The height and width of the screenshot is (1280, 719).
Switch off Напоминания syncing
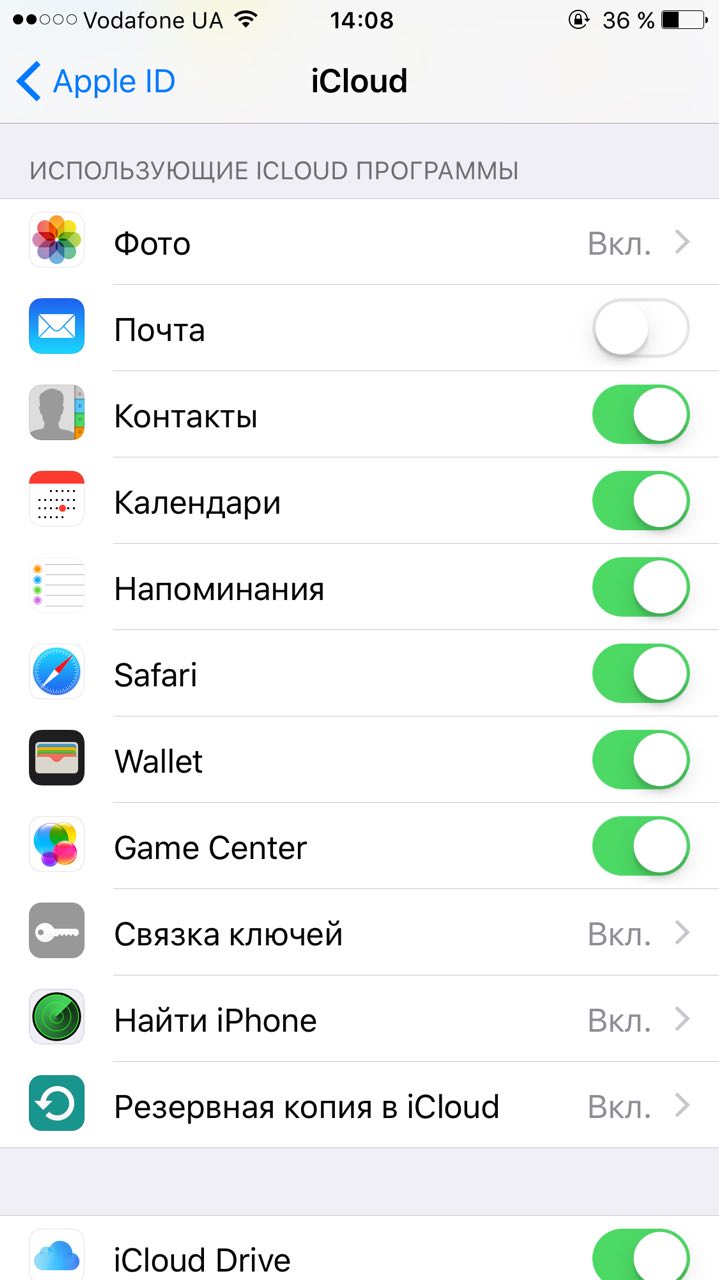pyautogui.click(x=640, y=588)
